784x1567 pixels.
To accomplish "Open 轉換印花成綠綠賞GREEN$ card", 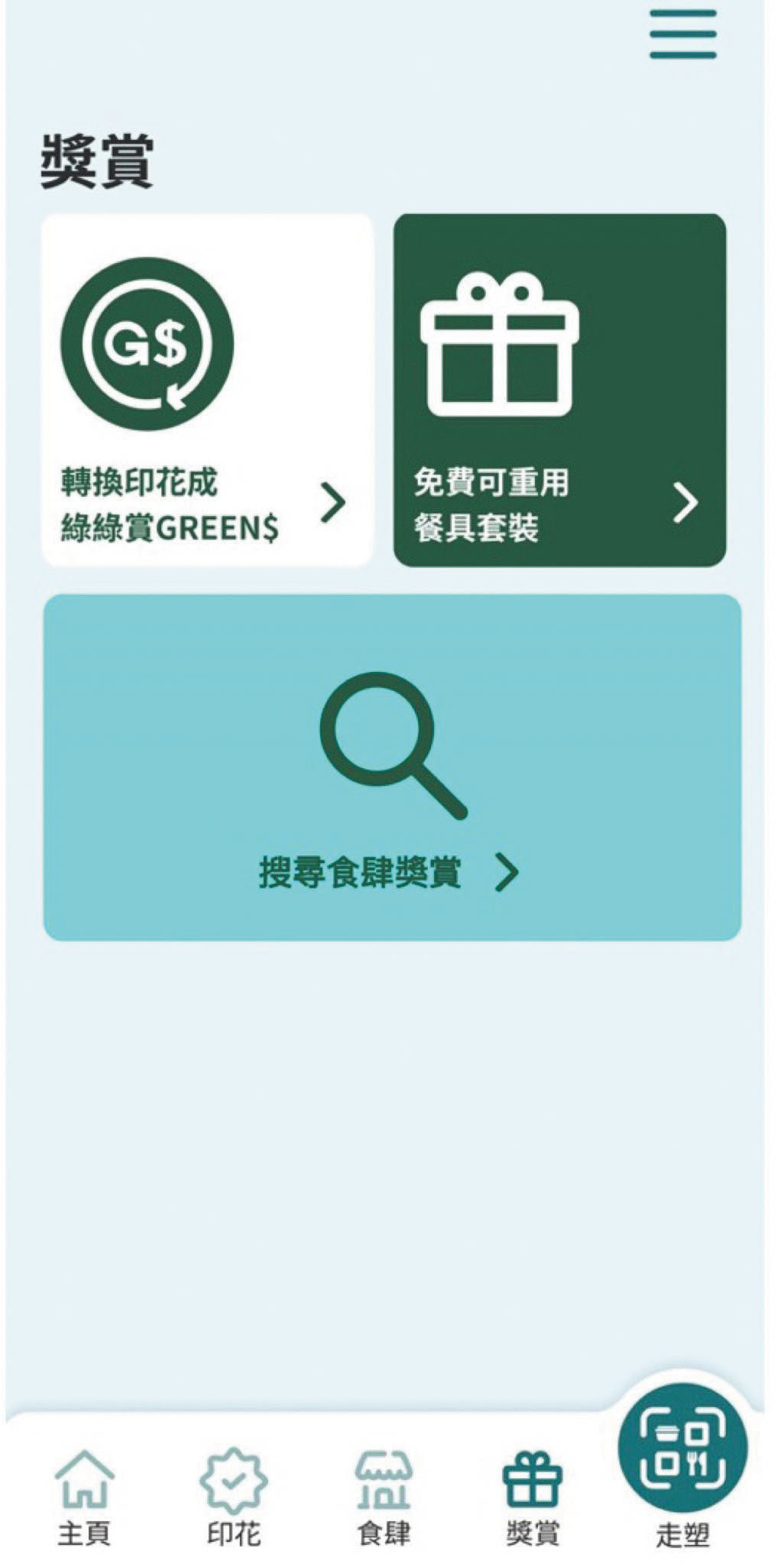I will [x=207, y=390].
